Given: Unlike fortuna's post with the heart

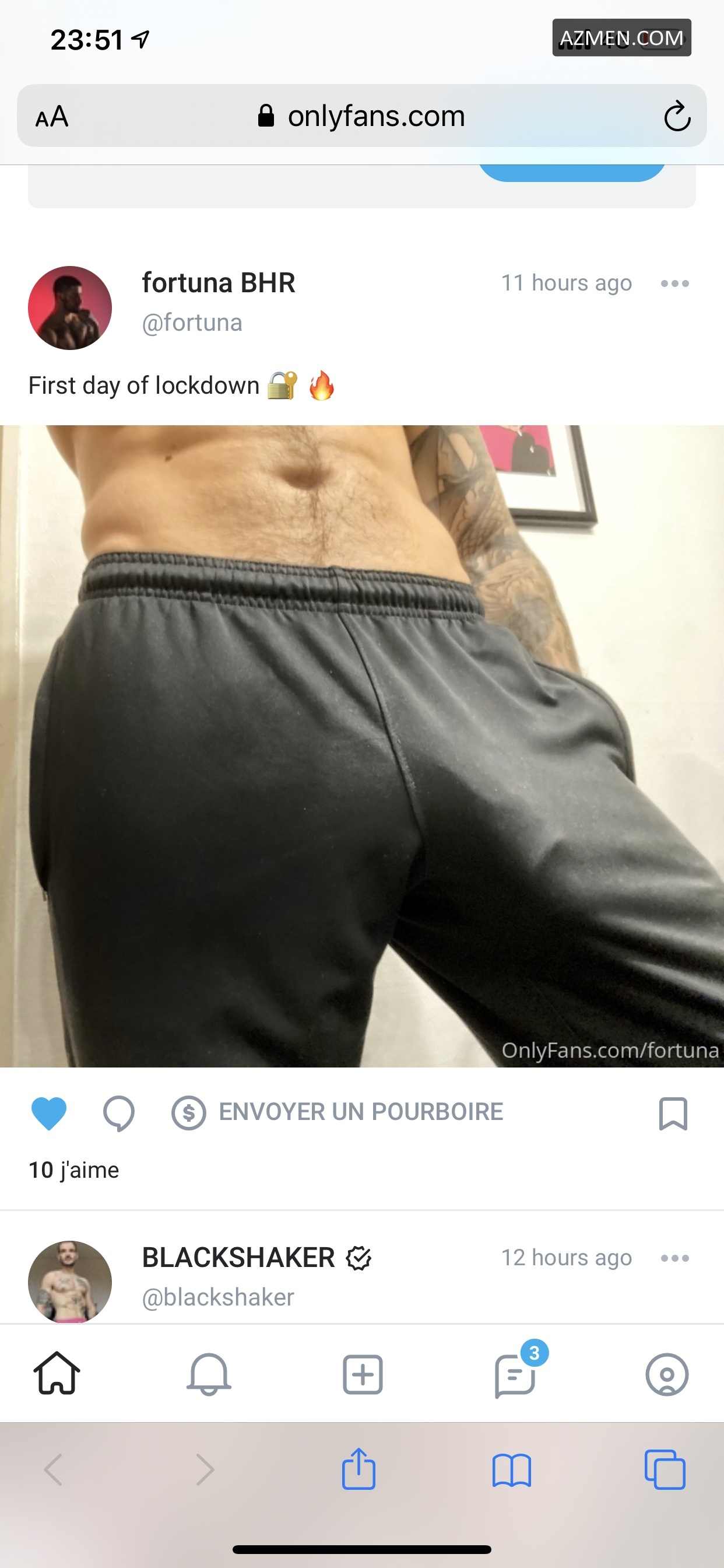Looking at the screenshot, I should (x=48, y=1114).
